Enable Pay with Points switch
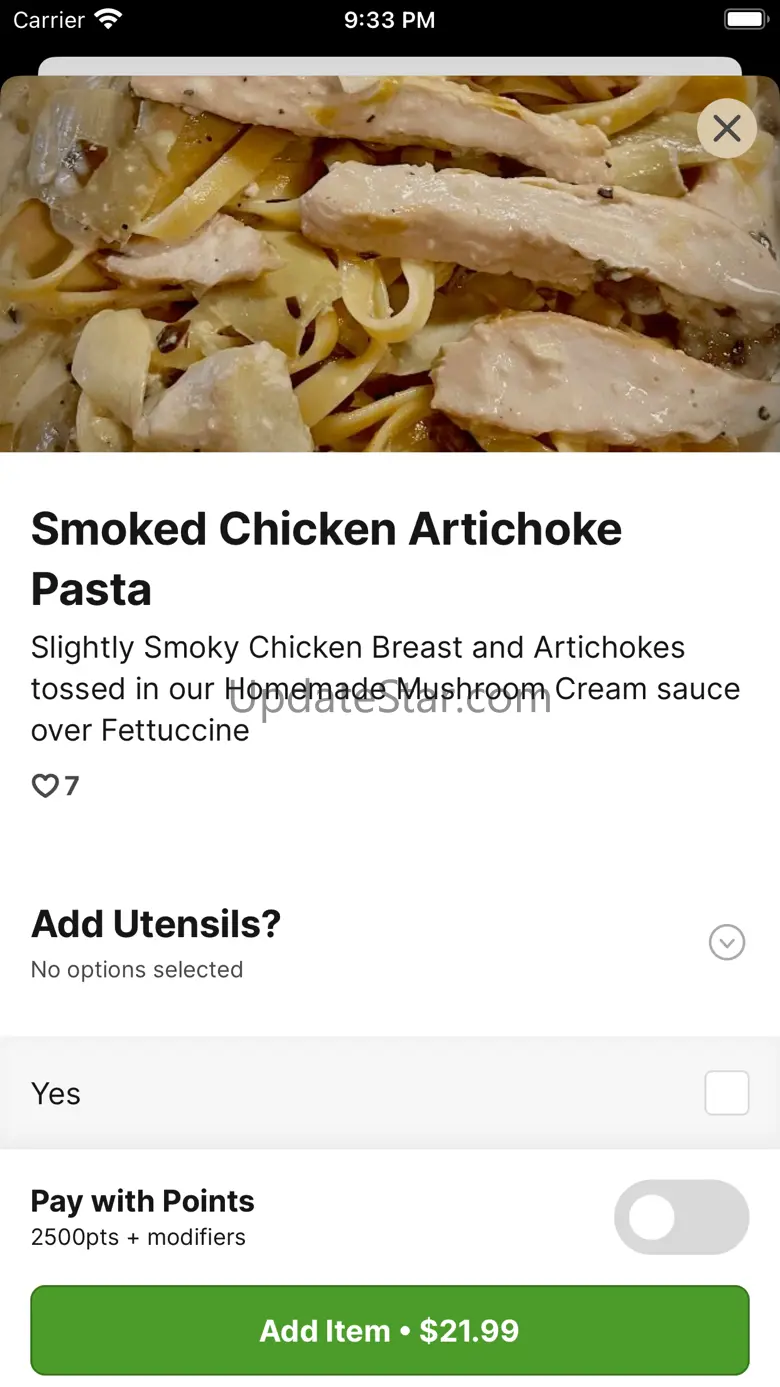This screenshot has width=780, height=1387. (x=681, y=1217)
